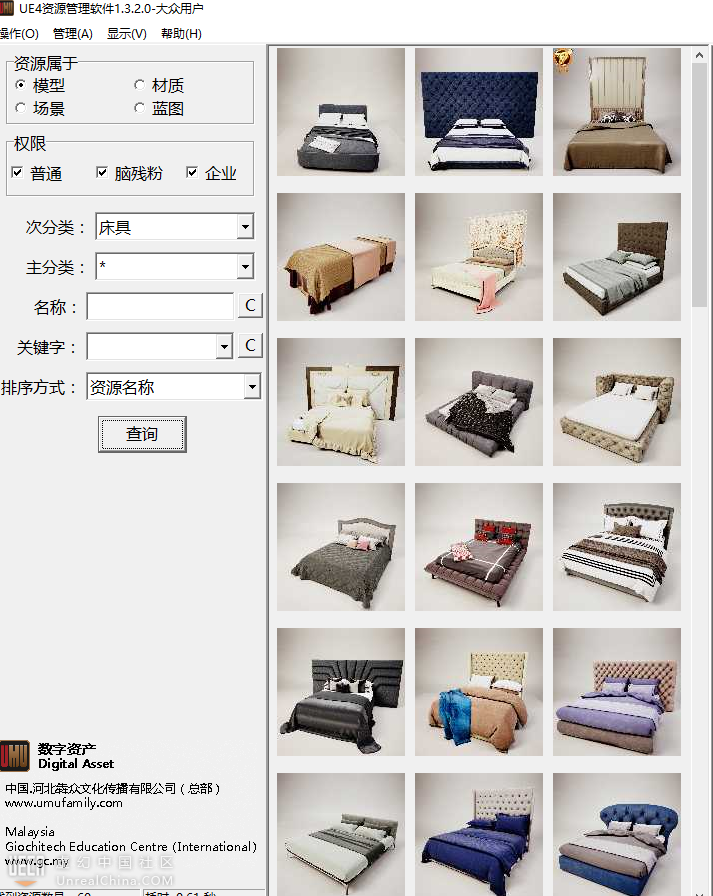Open the bed with blue throw blanket
Image resolution: width=713 pixels, height=896 pixels.
click(x=479, y=692)
